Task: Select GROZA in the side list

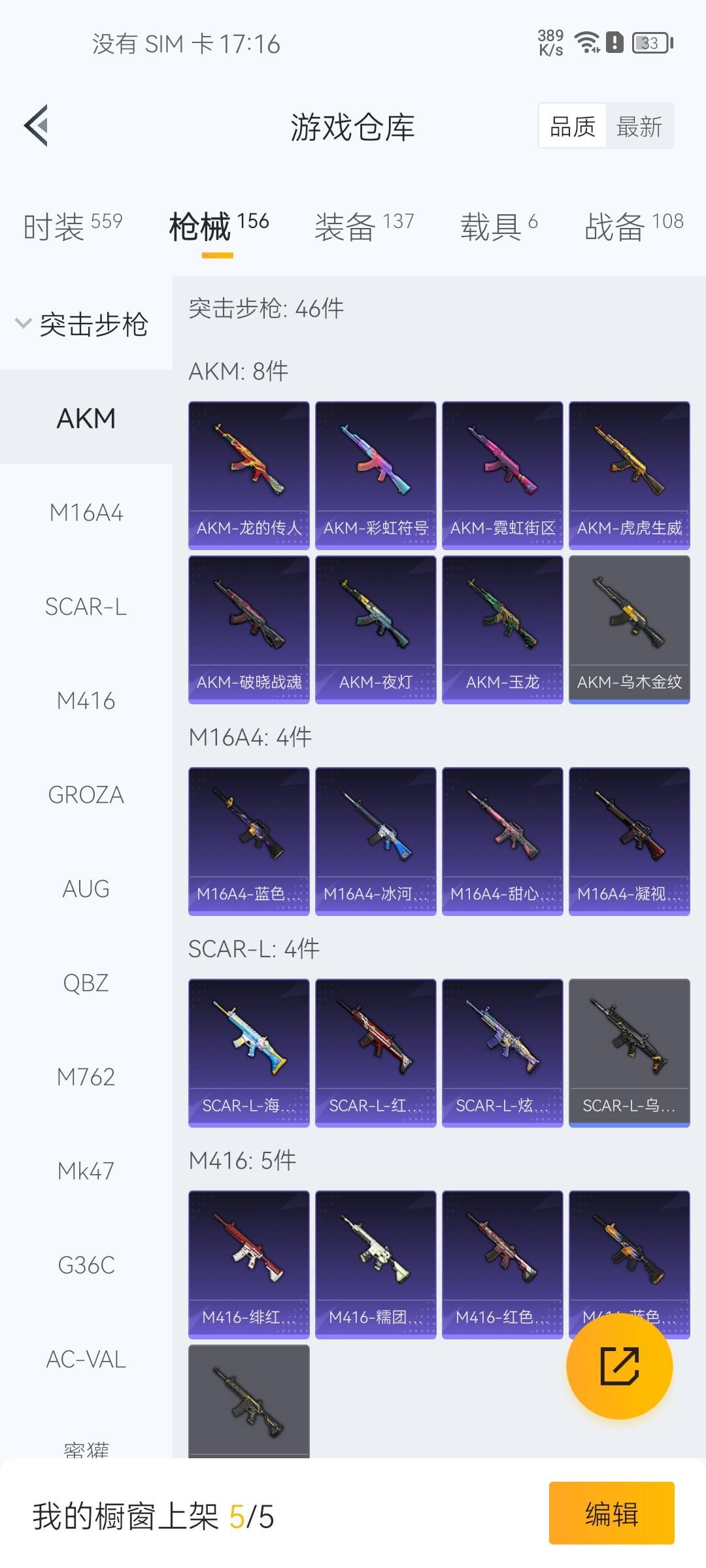Action: [86, 795]
